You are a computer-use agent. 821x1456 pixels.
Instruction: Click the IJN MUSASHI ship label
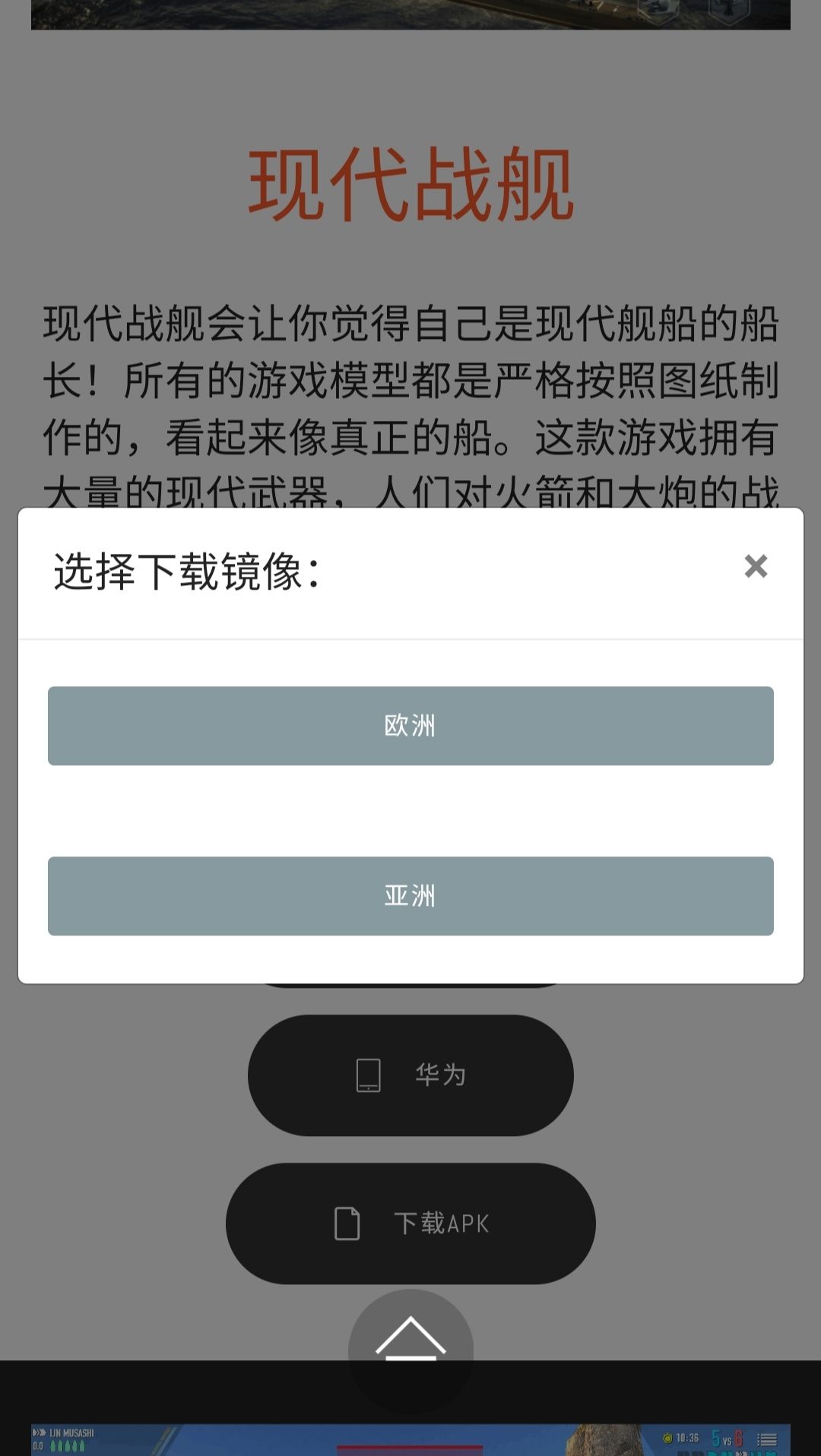[x=72, y=1431]
